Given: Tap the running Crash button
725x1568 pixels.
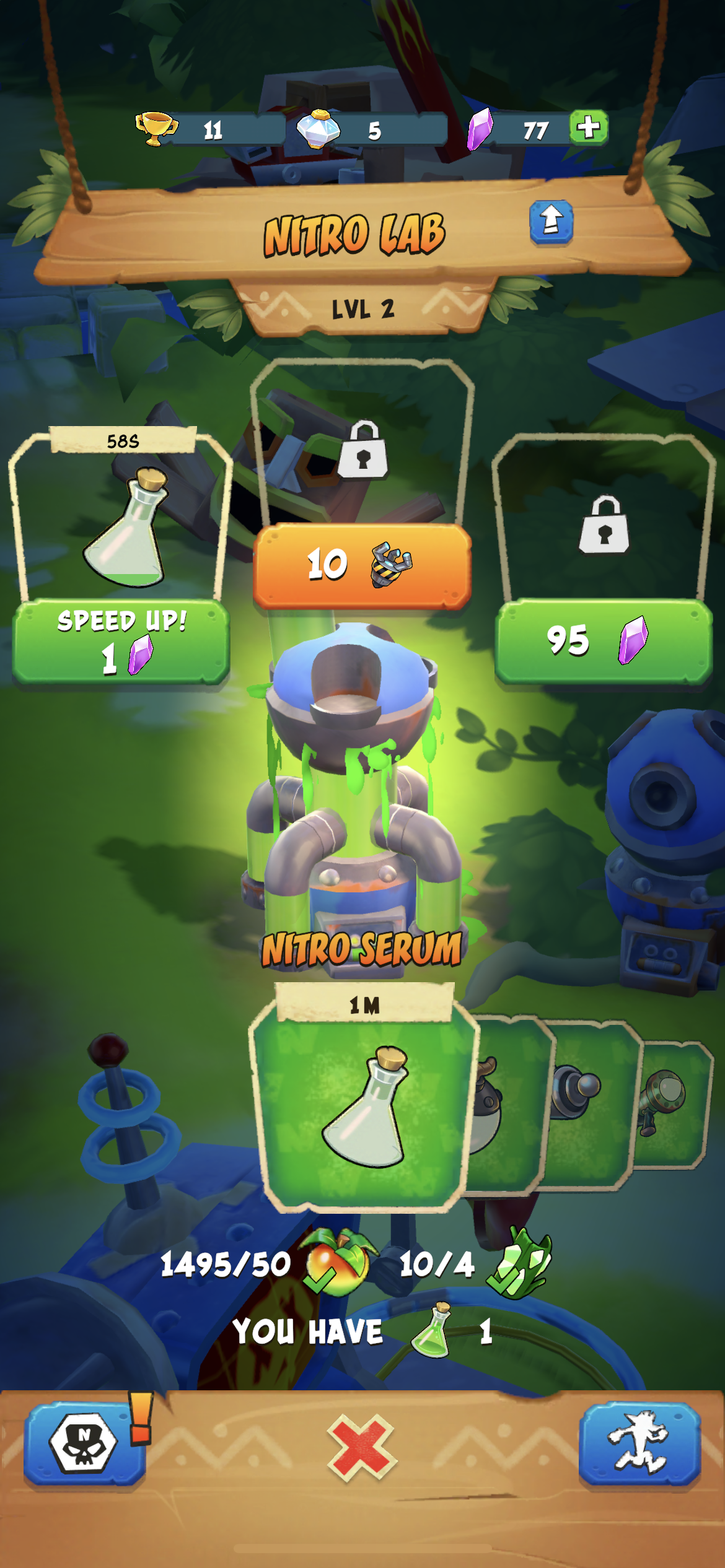Looking at the screenshot, I should (x=639, y=1443).
